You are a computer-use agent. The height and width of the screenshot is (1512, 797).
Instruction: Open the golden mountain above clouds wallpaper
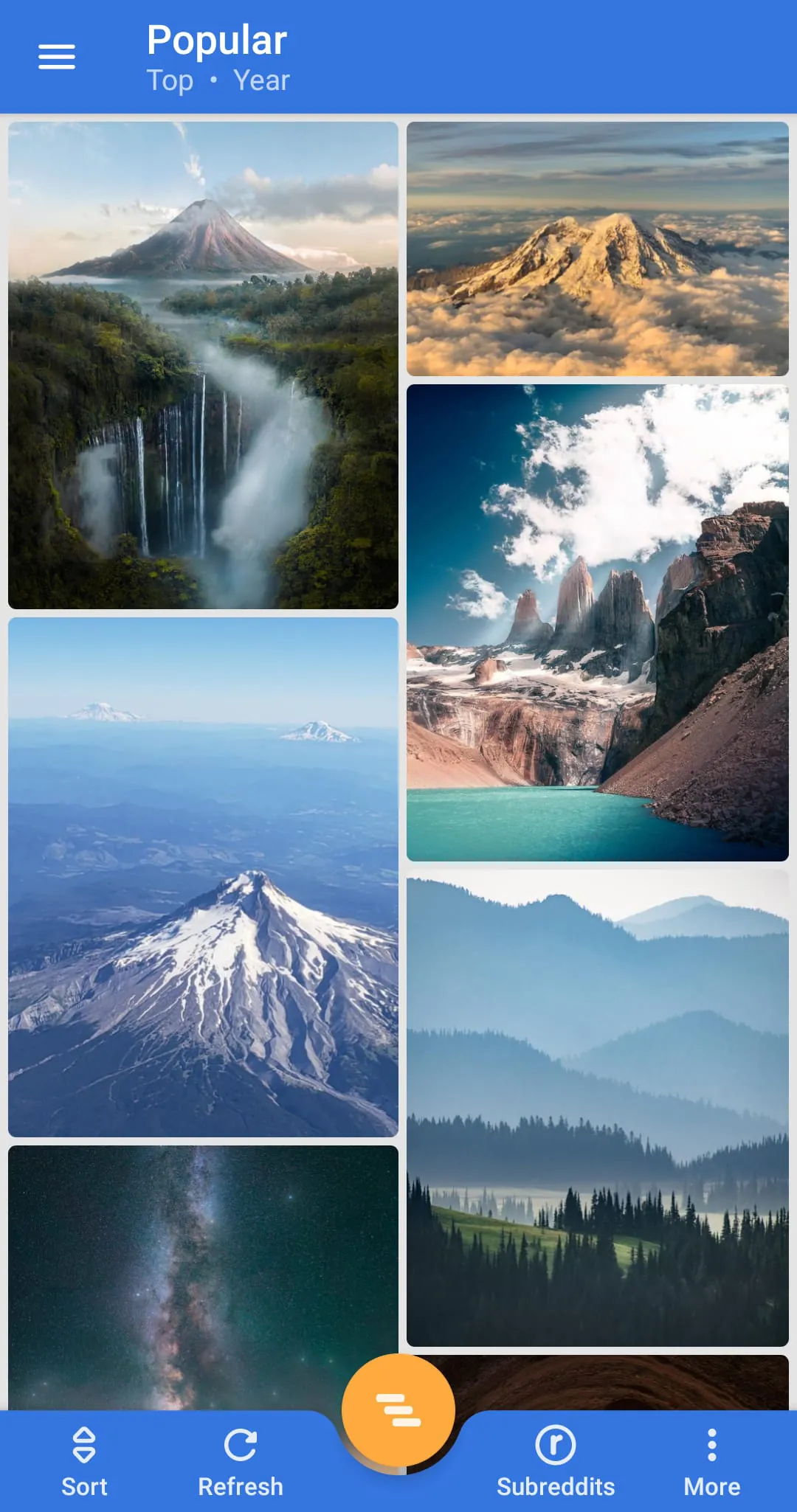pyautogui.click(x=598, y=249)
